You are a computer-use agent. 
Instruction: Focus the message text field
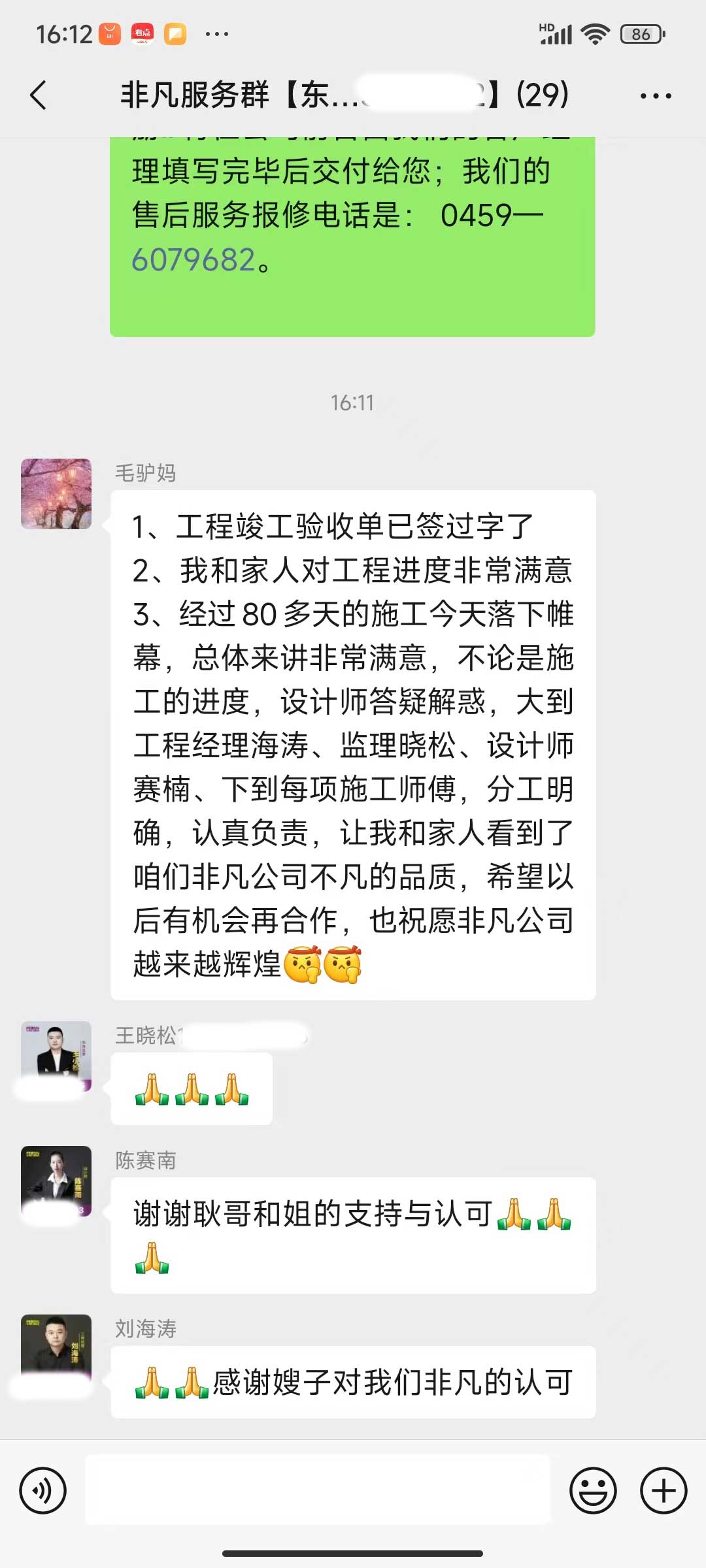coord(318,1491)
